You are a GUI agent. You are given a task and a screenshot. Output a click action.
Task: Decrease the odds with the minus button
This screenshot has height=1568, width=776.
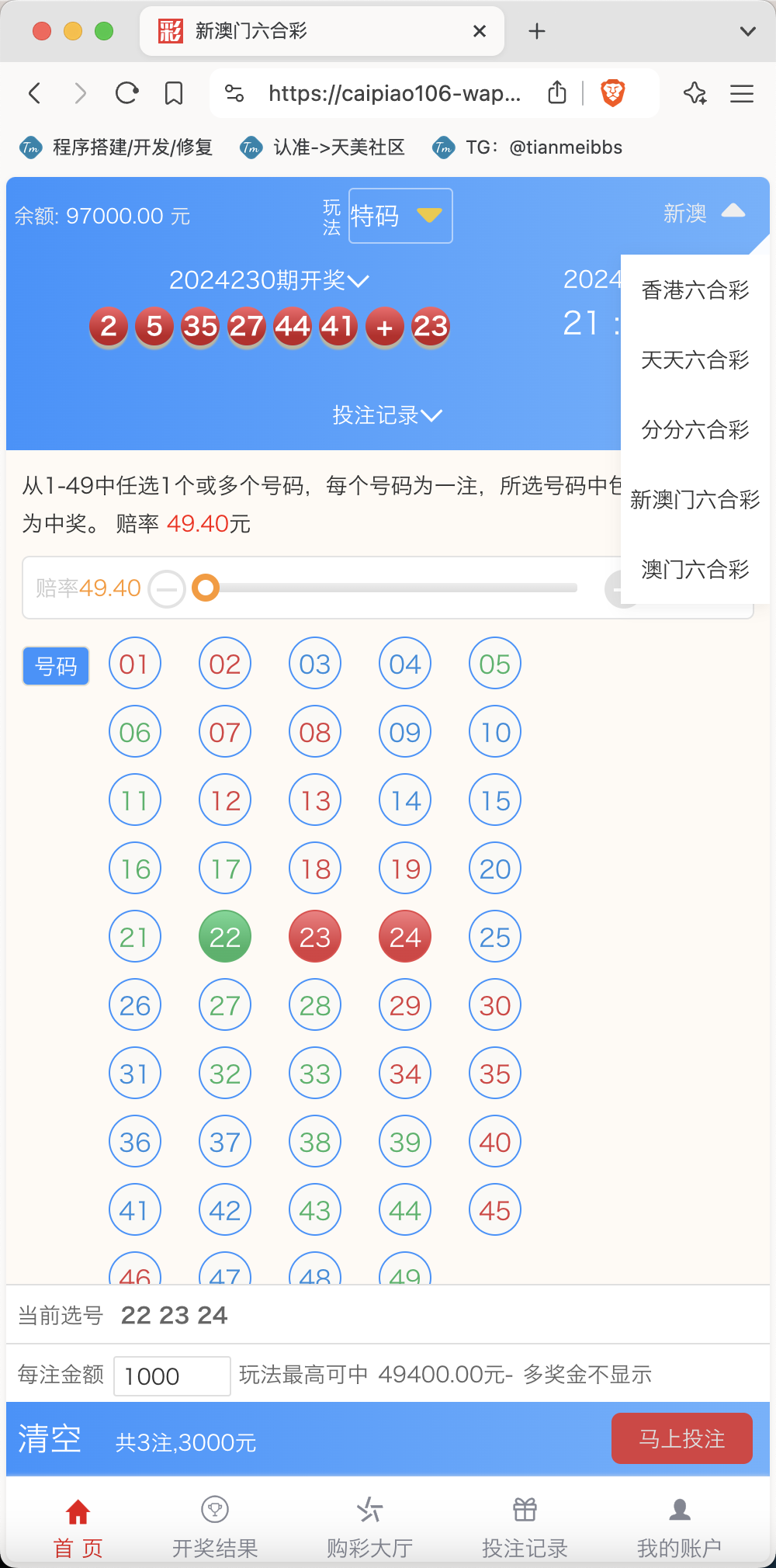(x=167, y=589)
